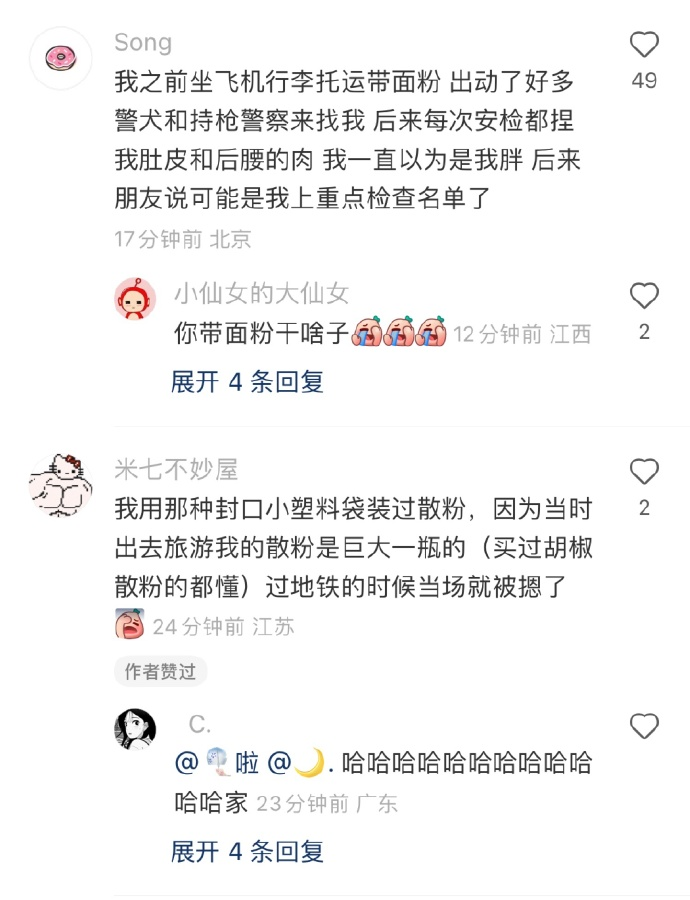This screenshot has height=900, width=690.
Task: Open the avatar profile of C.
Action: (x=135, y=730)
